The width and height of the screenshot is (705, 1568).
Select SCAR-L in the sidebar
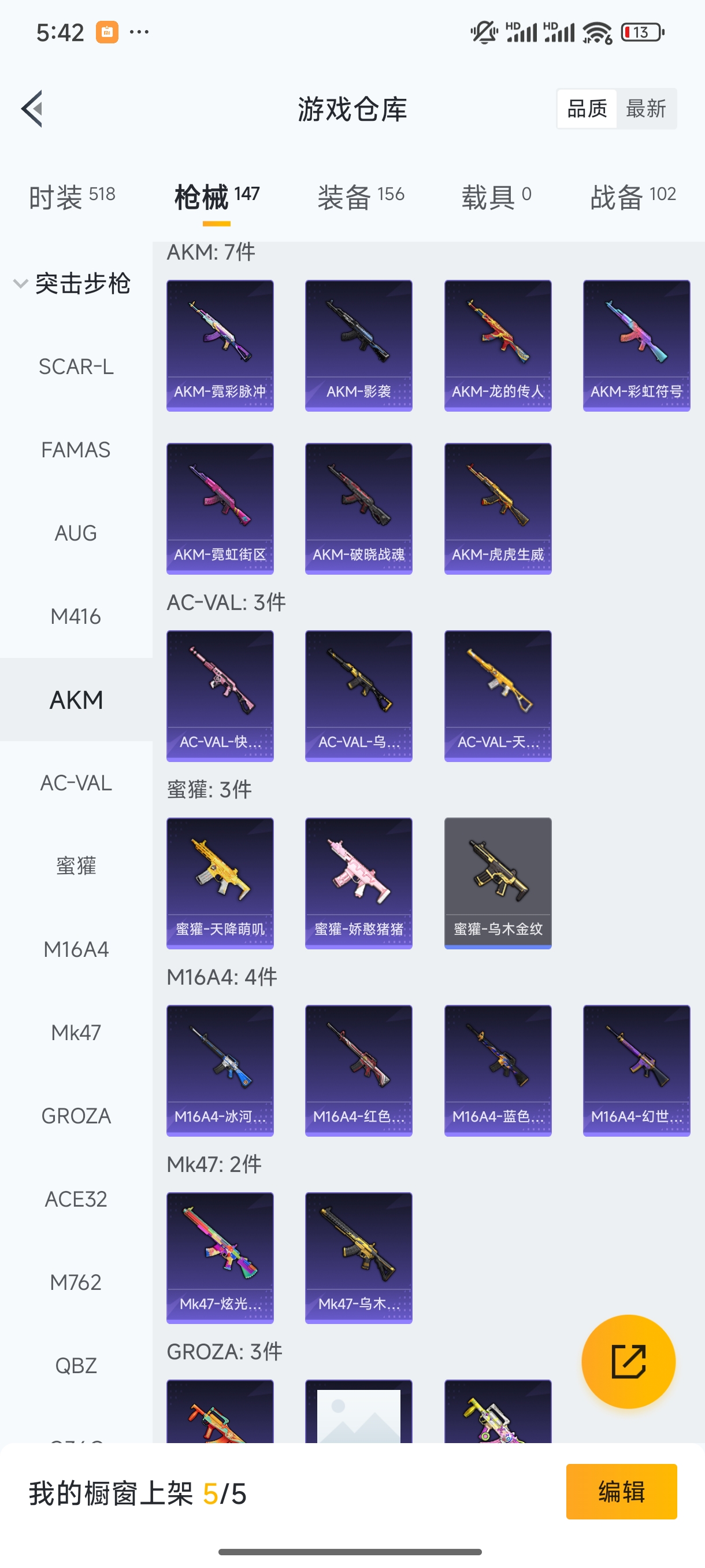76,367
